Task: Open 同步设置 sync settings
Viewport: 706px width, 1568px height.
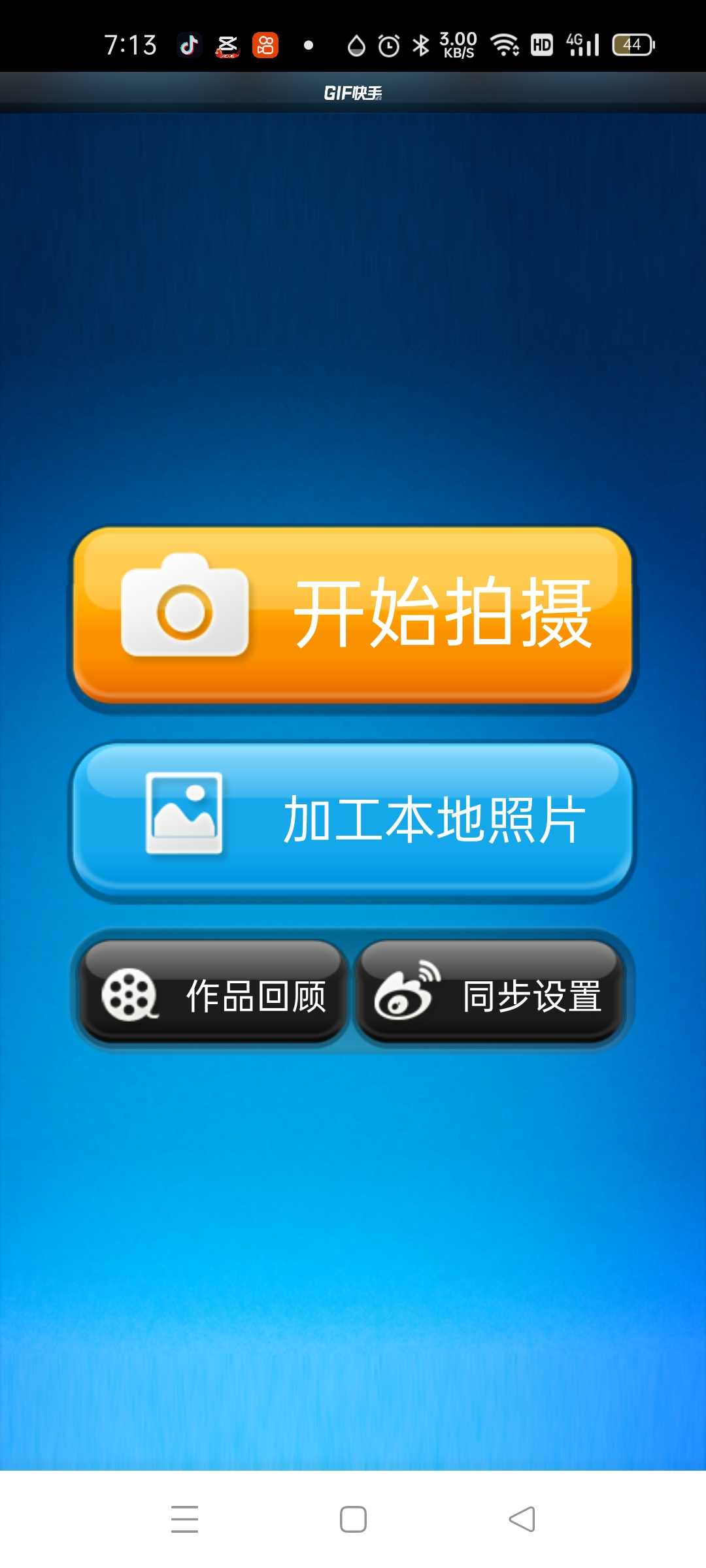Action: click(490, 993)
